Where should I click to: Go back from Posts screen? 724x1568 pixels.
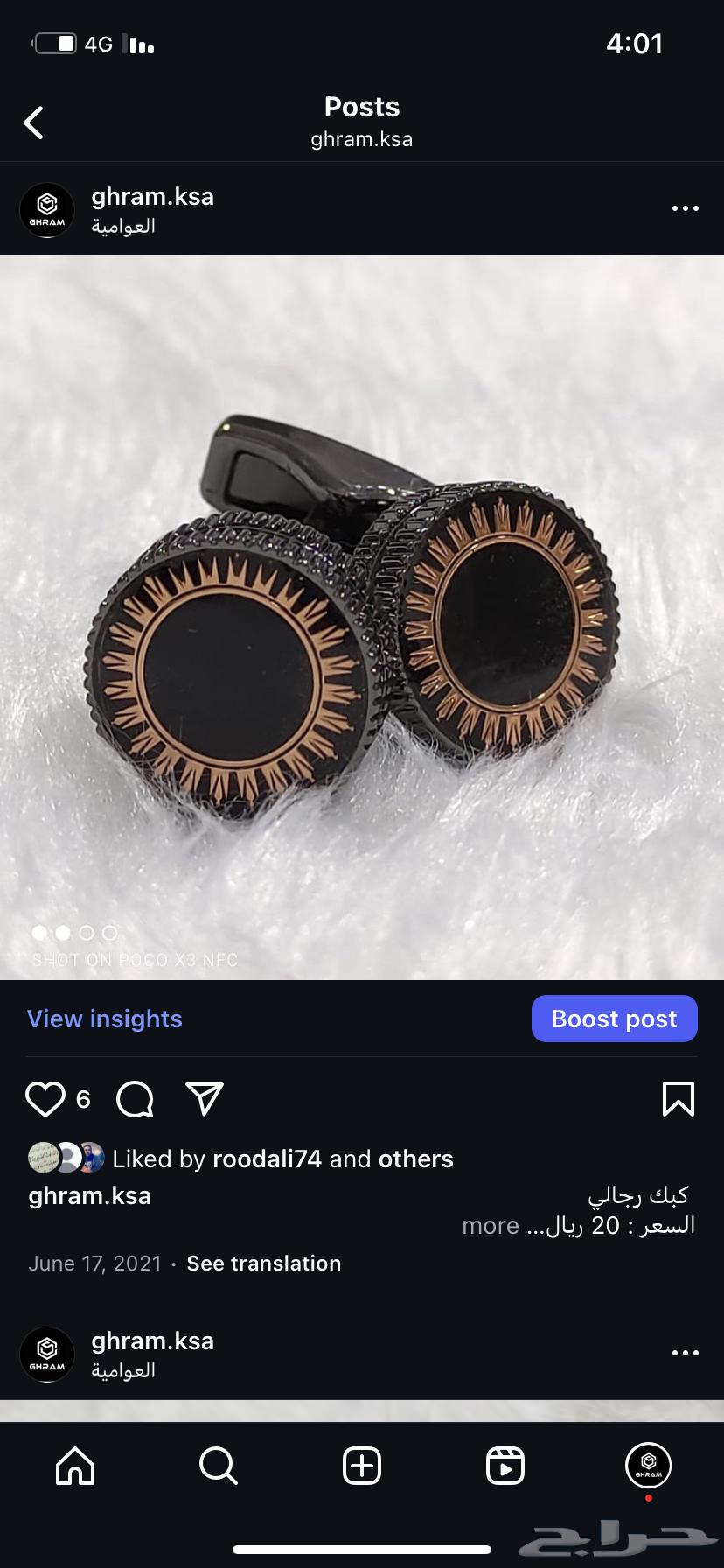34,122
